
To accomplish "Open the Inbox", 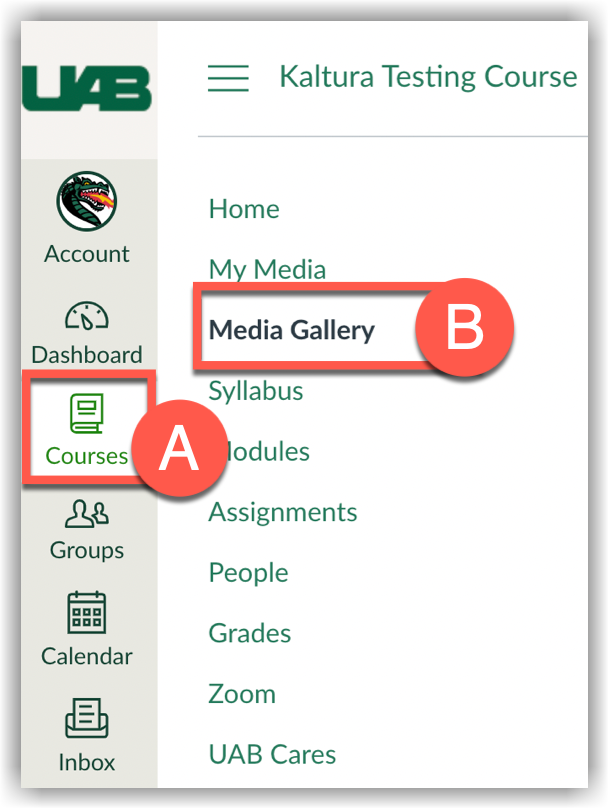I will tap(87, 735).
